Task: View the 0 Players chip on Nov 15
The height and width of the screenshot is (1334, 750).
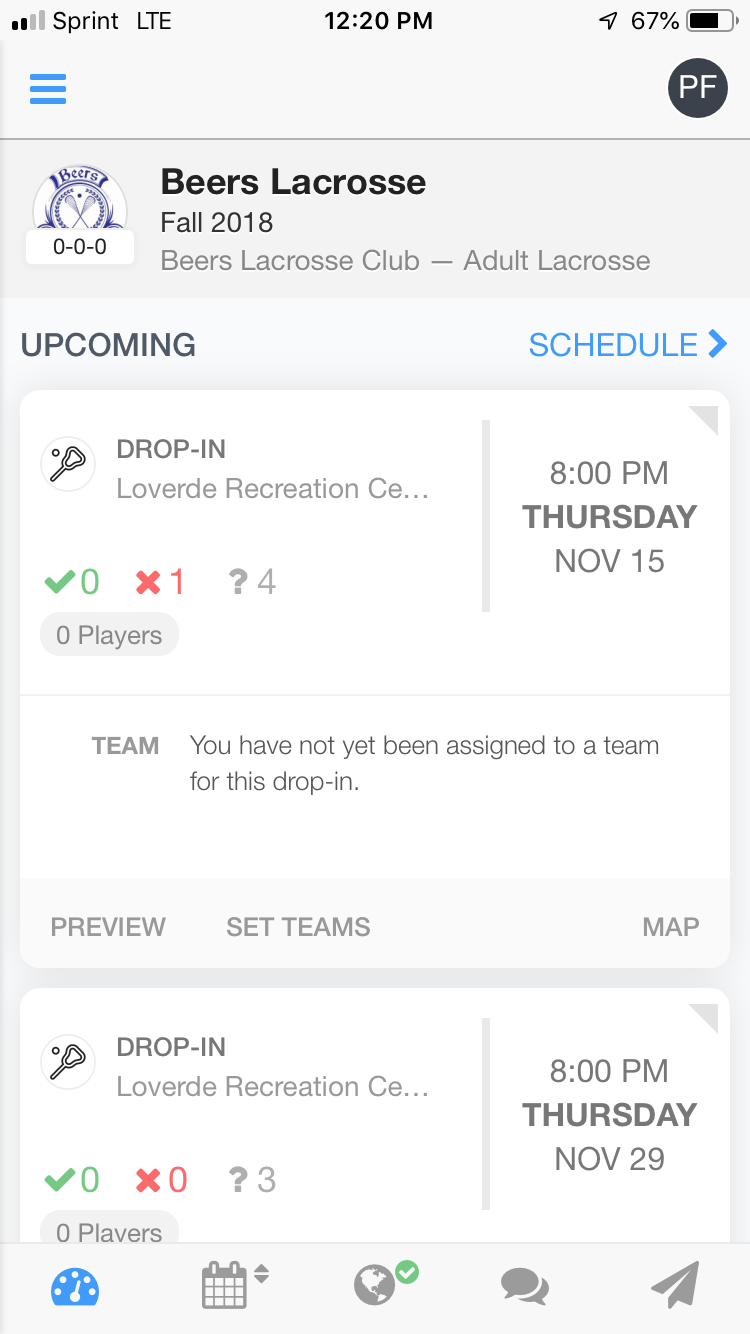Action: tap(109, 635)
